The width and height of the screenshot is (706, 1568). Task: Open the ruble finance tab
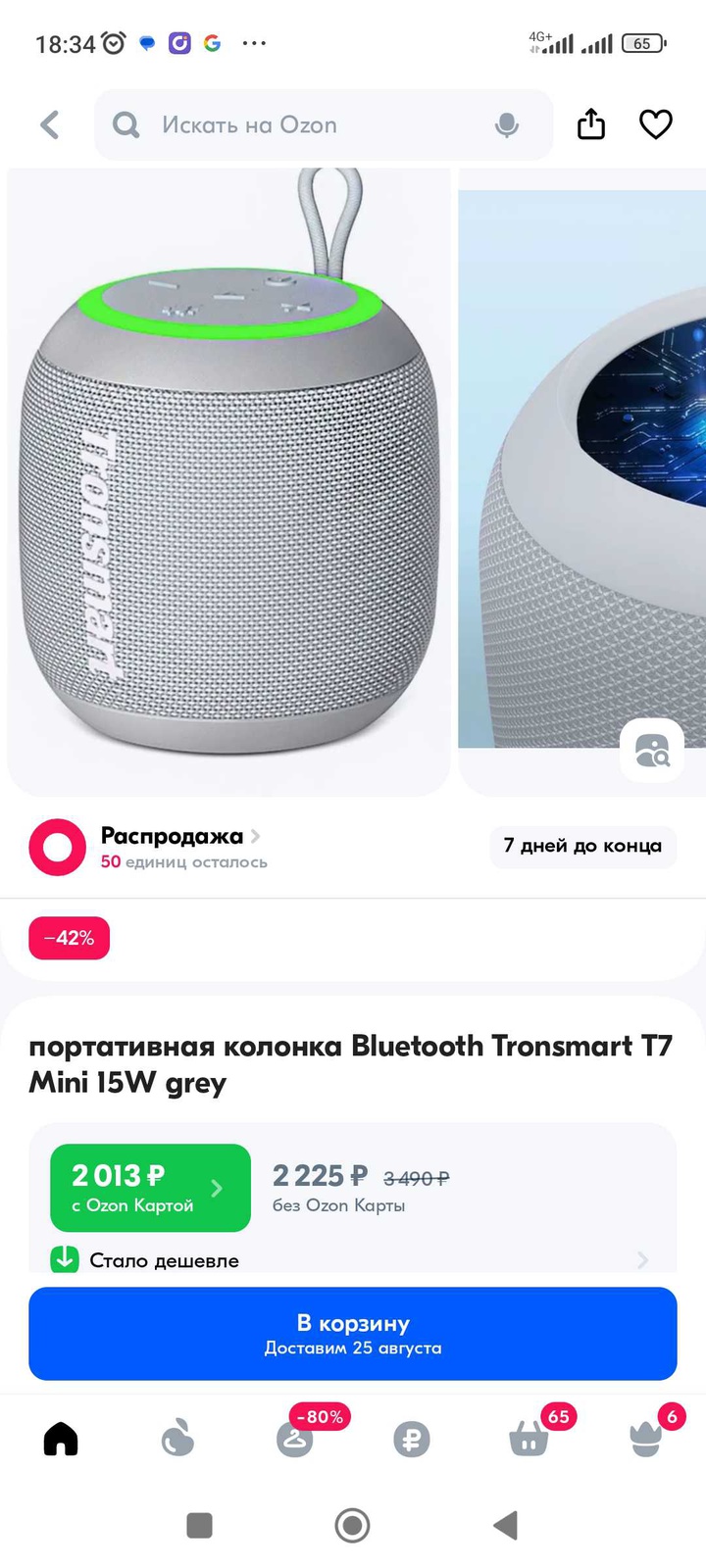pyautogui.click(x=412, y=1439)
